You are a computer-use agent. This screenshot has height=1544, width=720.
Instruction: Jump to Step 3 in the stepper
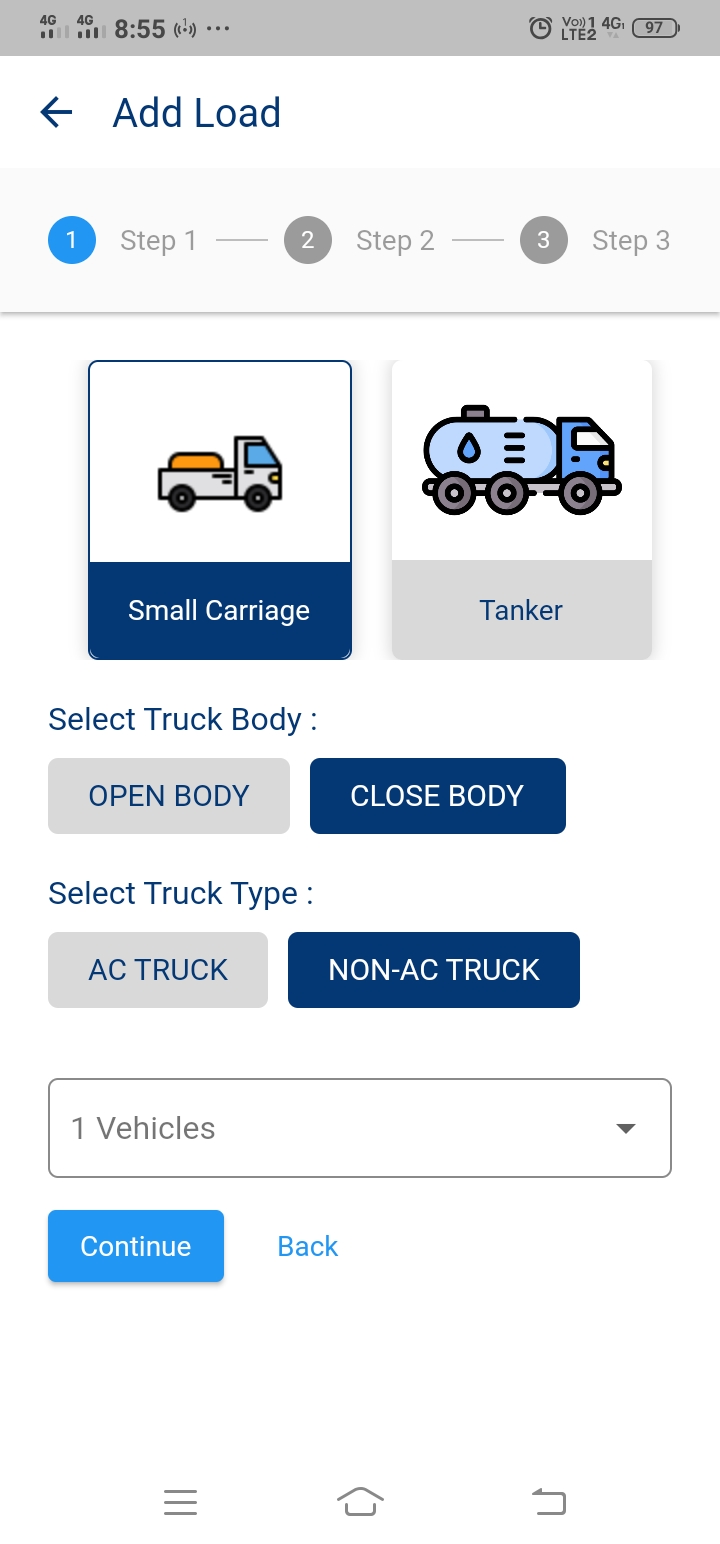tap(595, 241)
